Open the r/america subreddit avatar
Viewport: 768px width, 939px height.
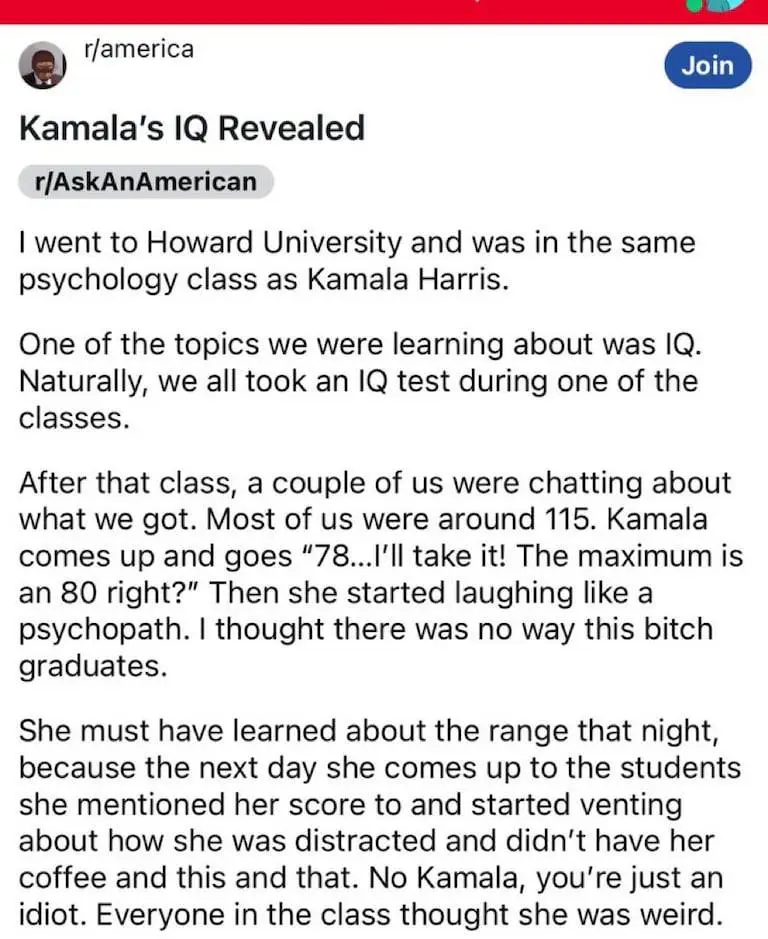point(43,66)
